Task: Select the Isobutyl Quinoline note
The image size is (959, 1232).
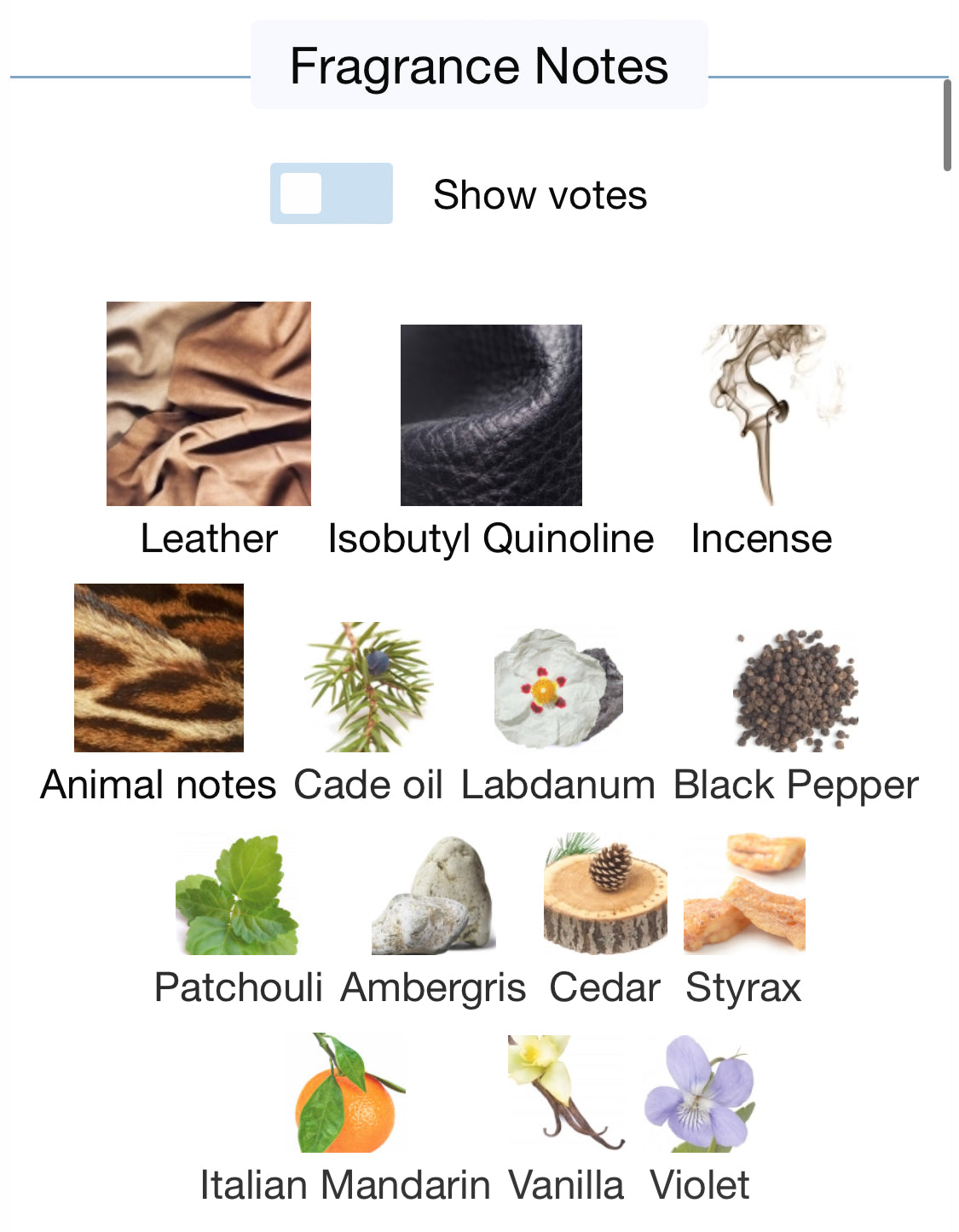Action: [491, 415]
